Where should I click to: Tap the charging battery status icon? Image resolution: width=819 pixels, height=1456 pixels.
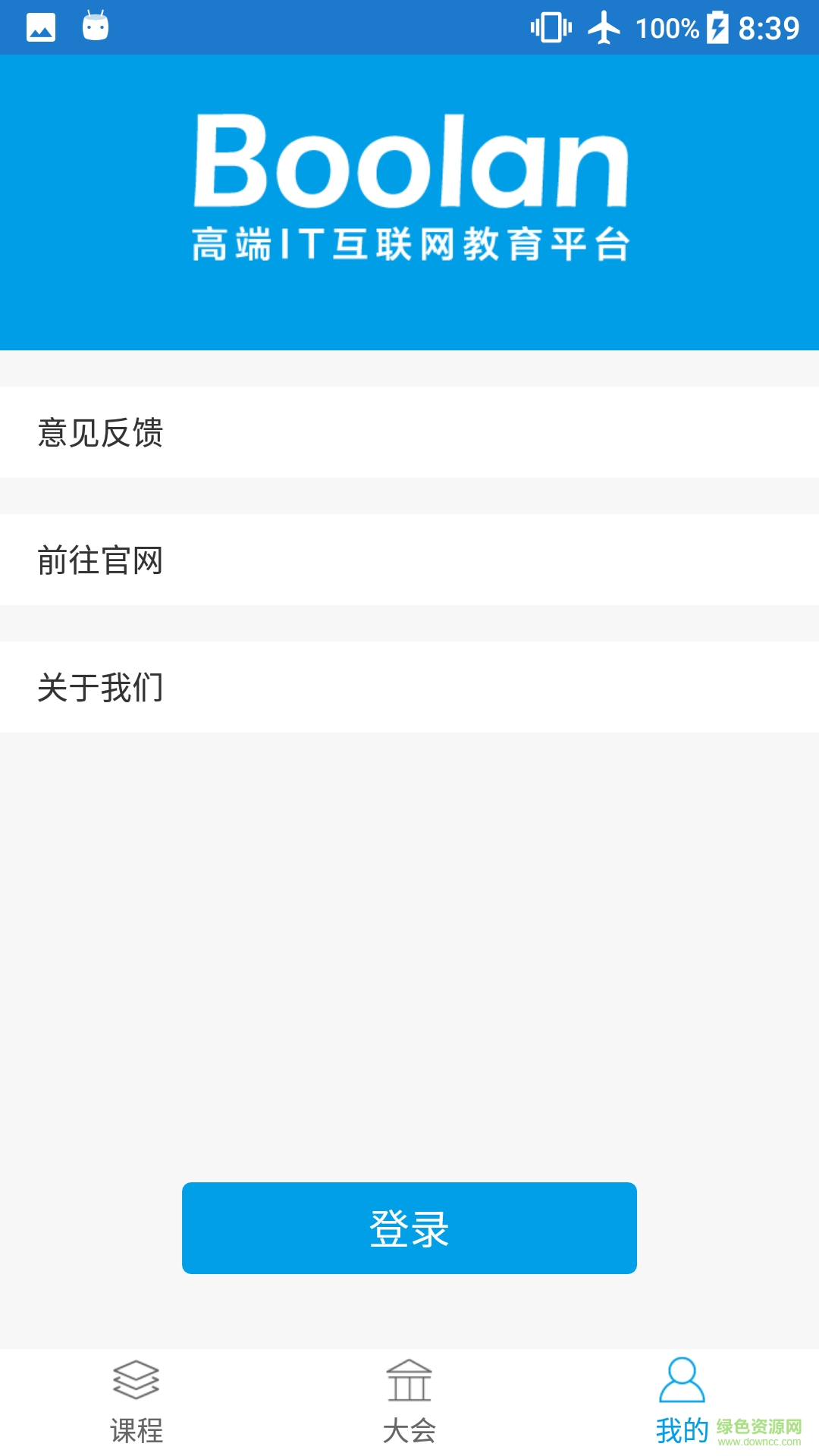click(x=719, y=25)
